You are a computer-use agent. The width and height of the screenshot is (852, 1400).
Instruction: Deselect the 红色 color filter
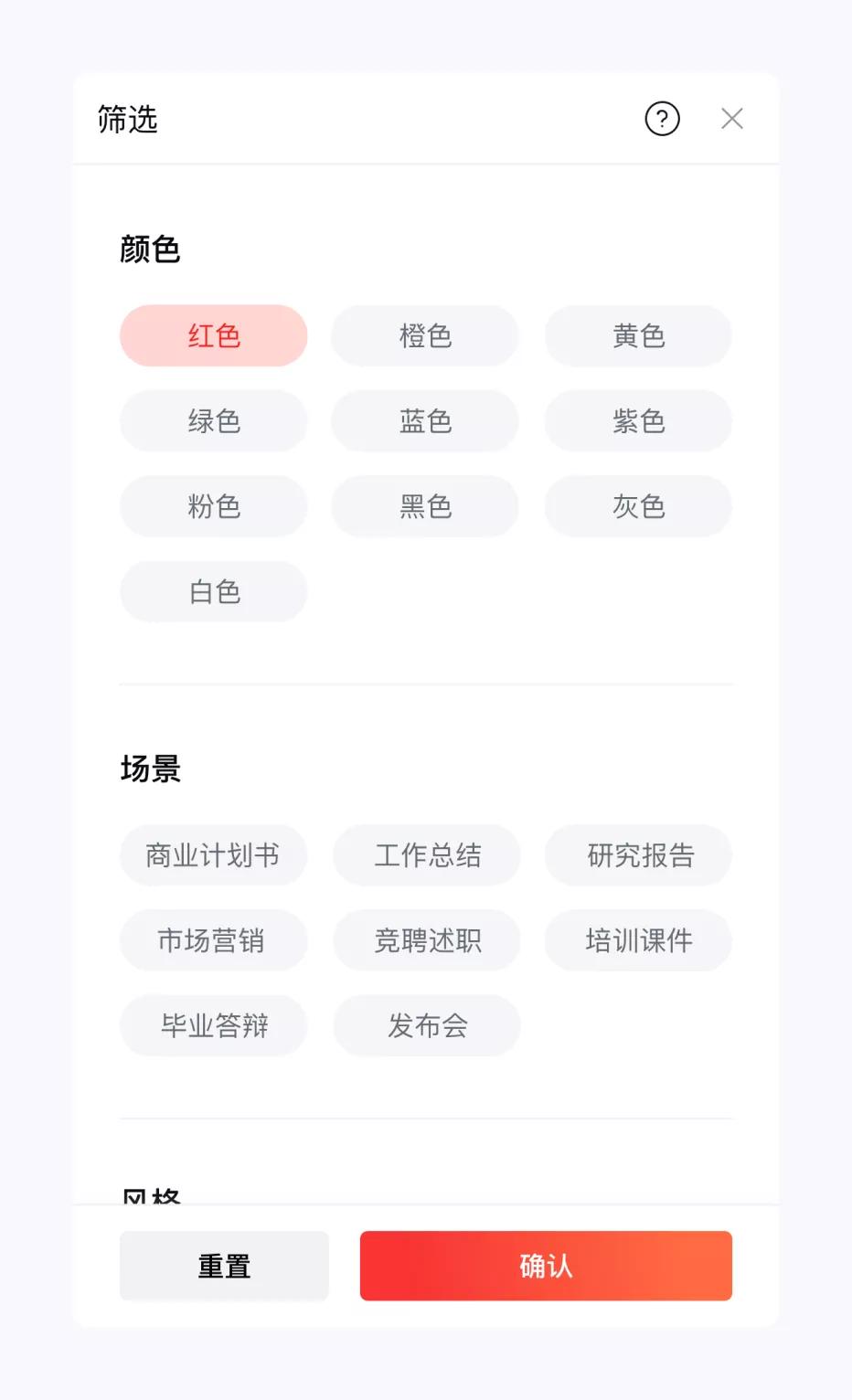[213, 336]
